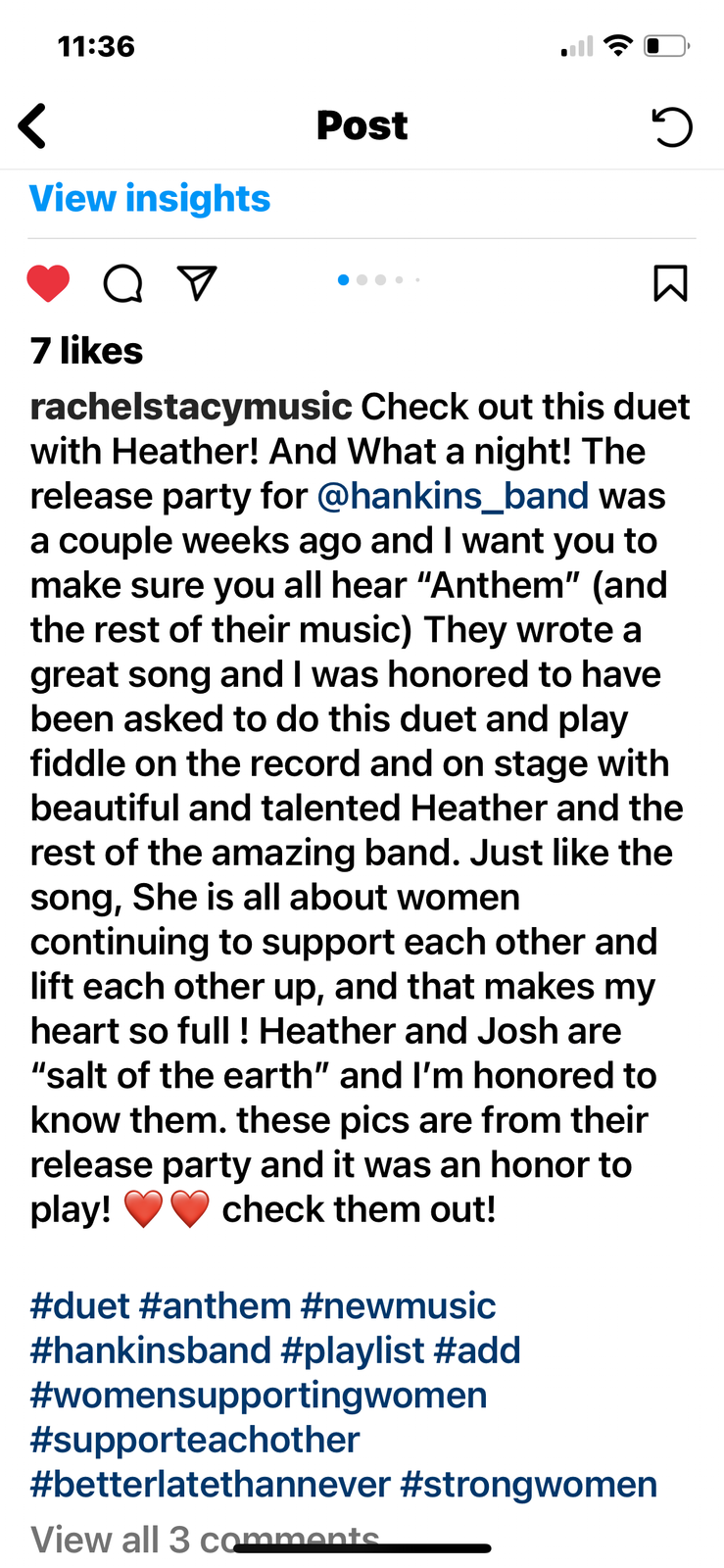Viewport: 724px width, 1568px height.
Task: Open rachelstacymusic profile from caption
Action: [x=191, y=407]
